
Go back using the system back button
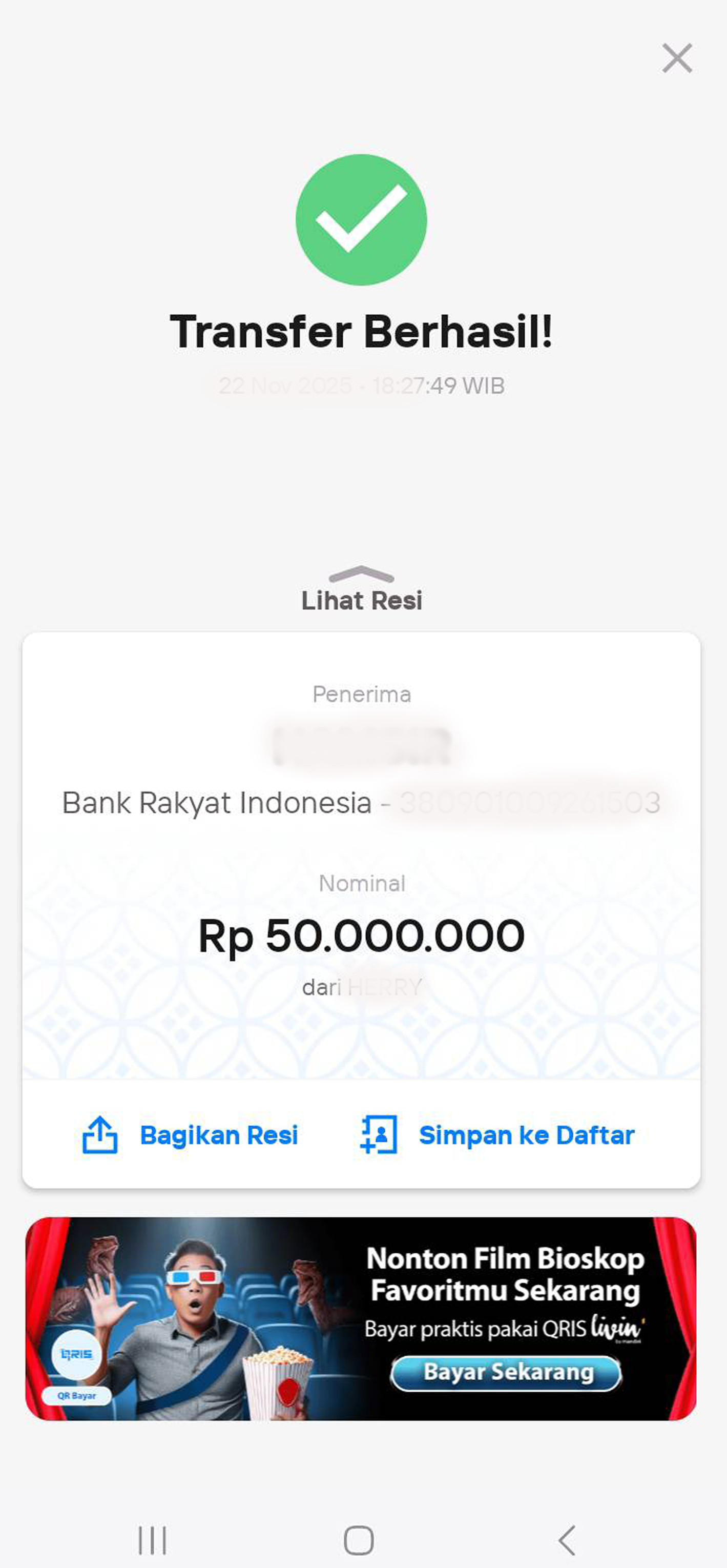tap(567, 1540)
